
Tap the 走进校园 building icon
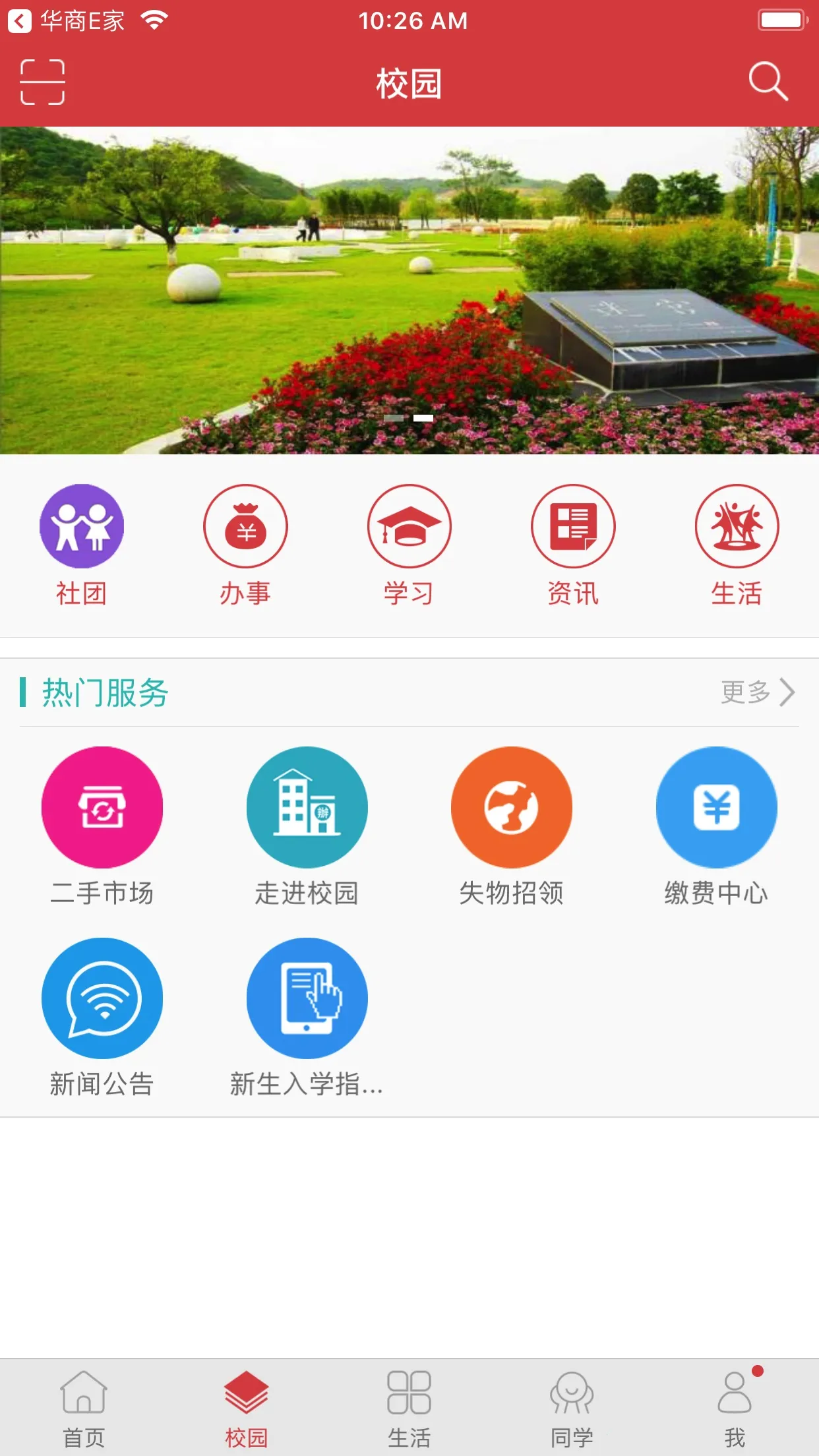[307, 807]
